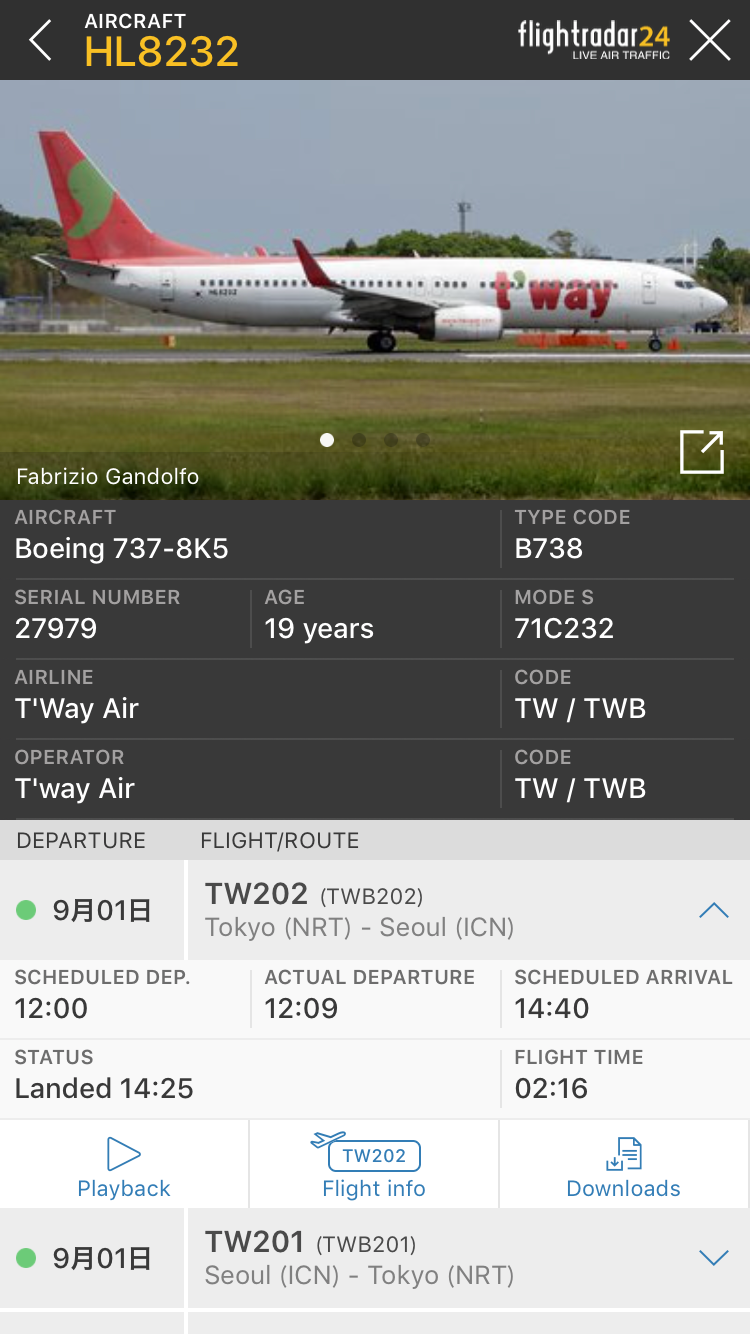This screenshot has width=750, height=1334.
Task: Collapse the TW202 flight details
Action: (713, 910)
